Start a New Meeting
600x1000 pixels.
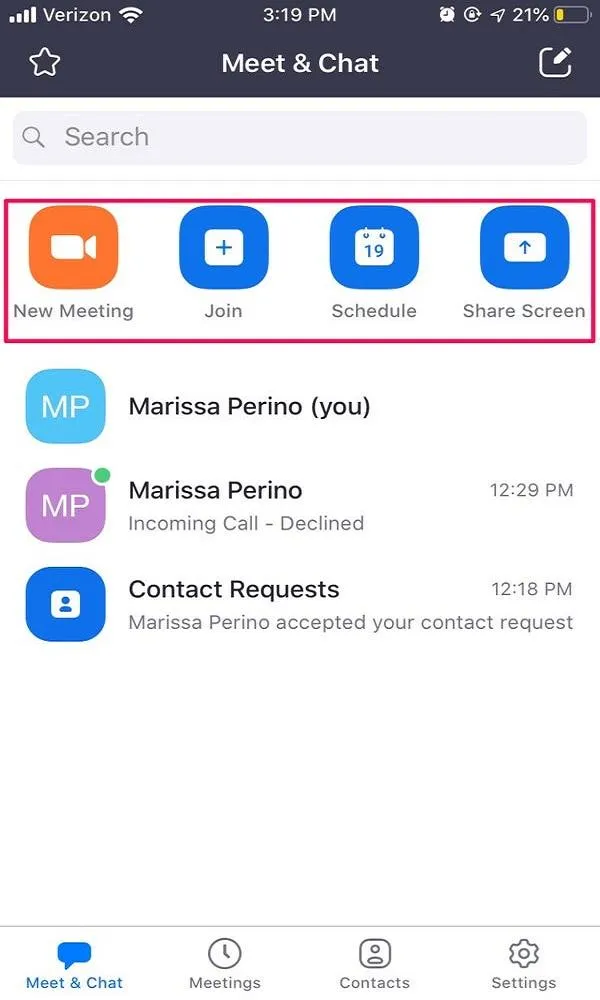[73, 248]
